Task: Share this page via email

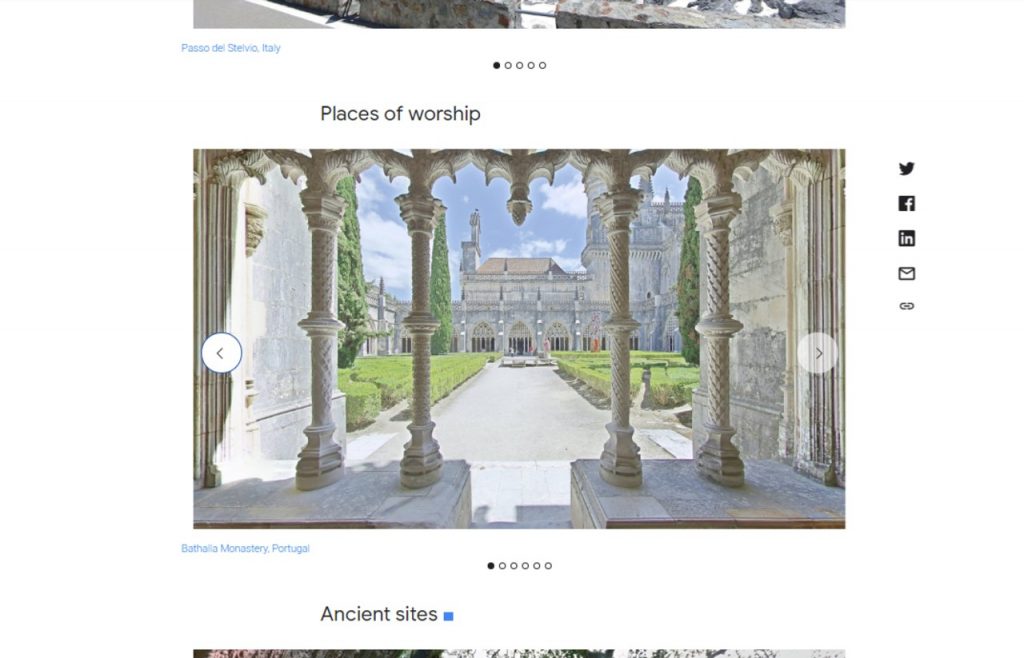Action: pos(906,273)
